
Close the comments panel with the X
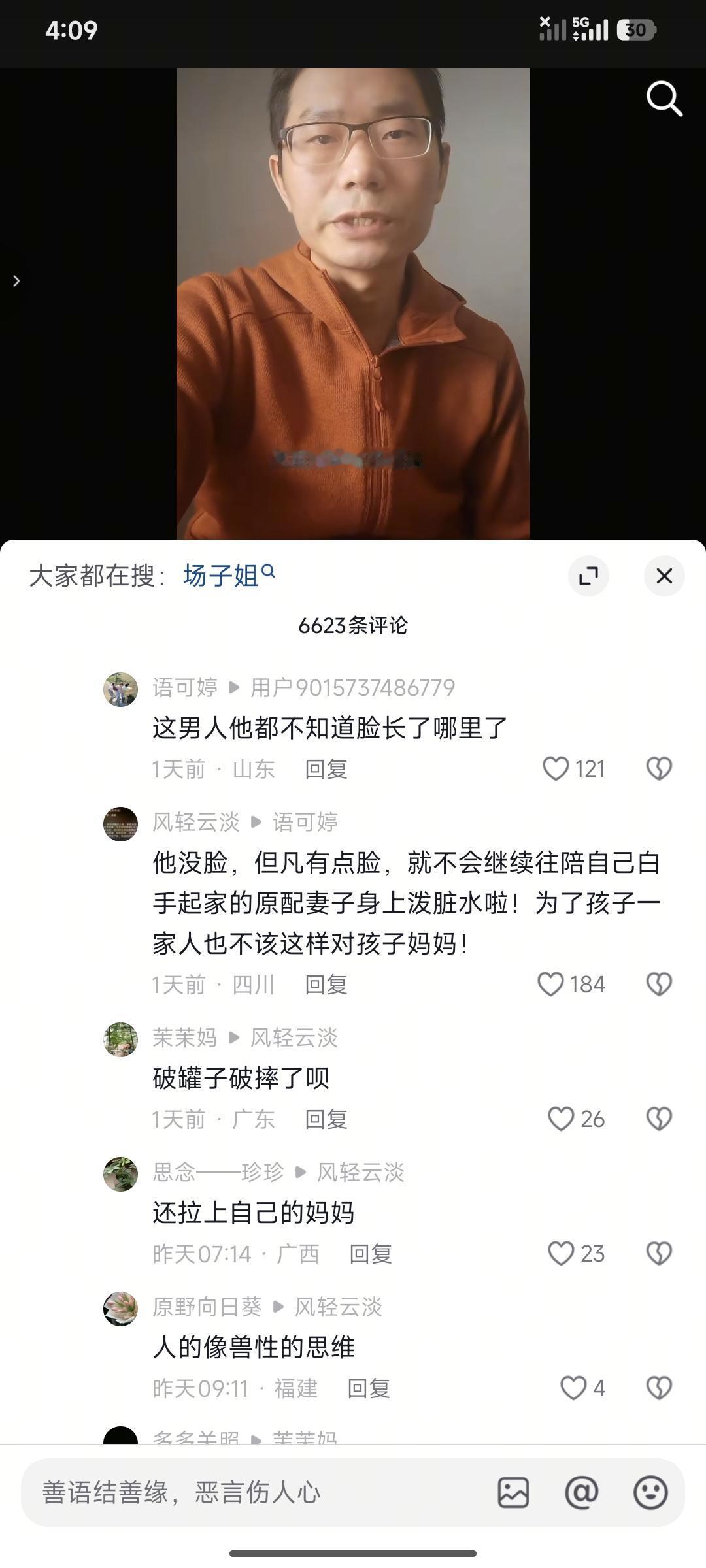tap(664, 576)
